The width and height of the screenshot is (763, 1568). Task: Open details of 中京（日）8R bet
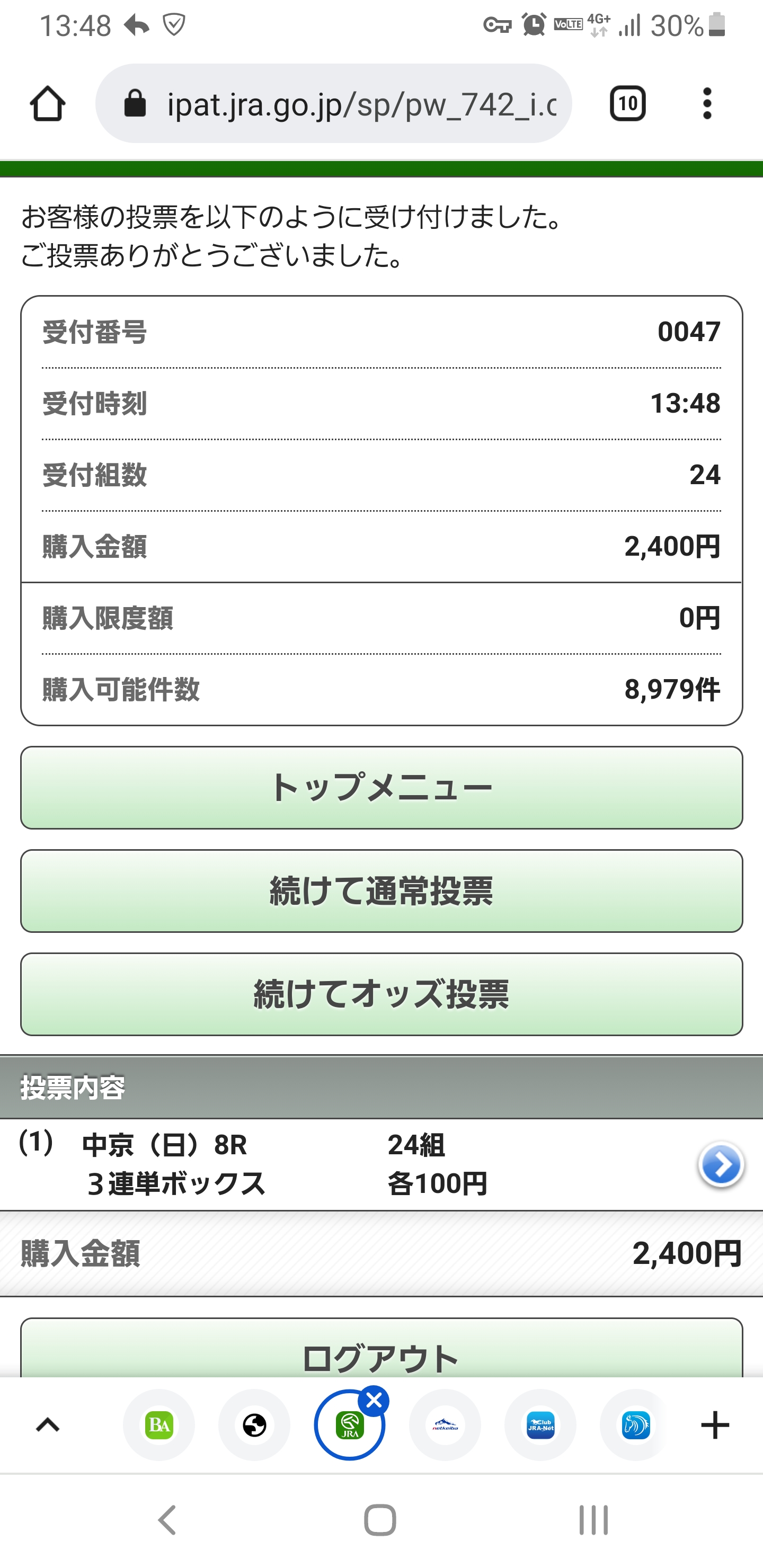[x=721, y=1165]
